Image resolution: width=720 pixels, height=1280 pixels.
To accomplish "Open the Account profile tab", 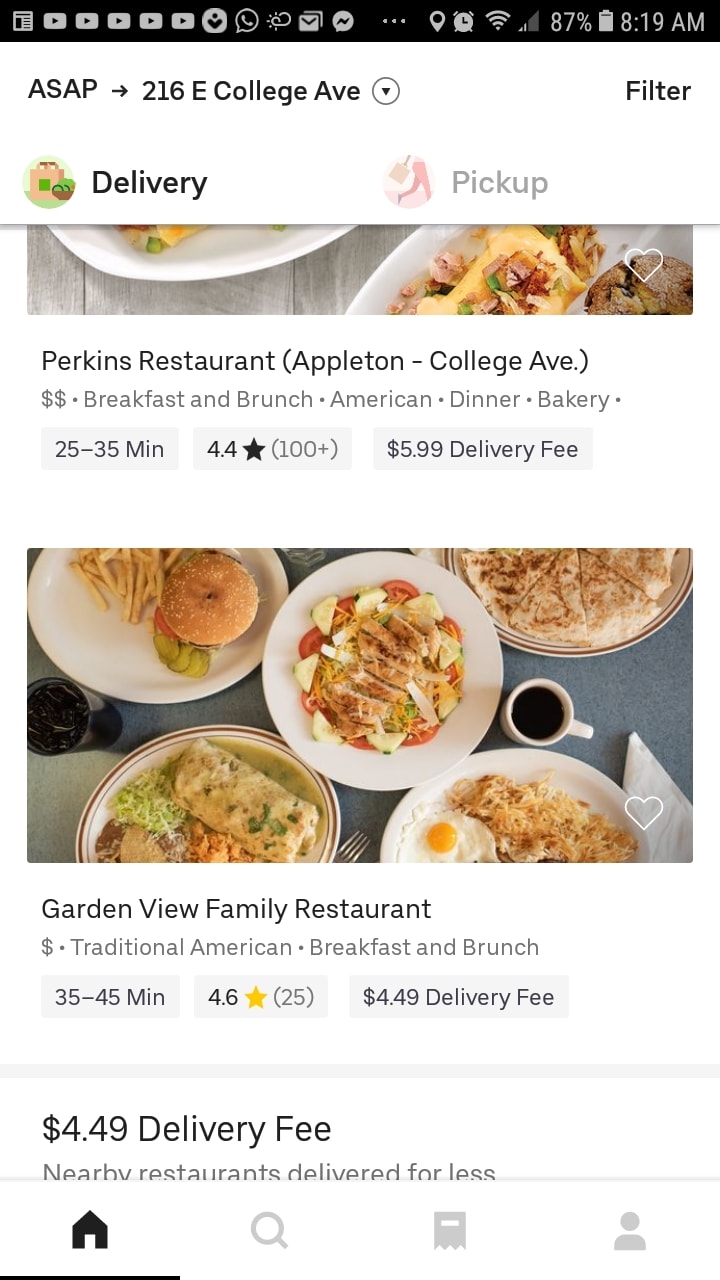I will 629,1230.
